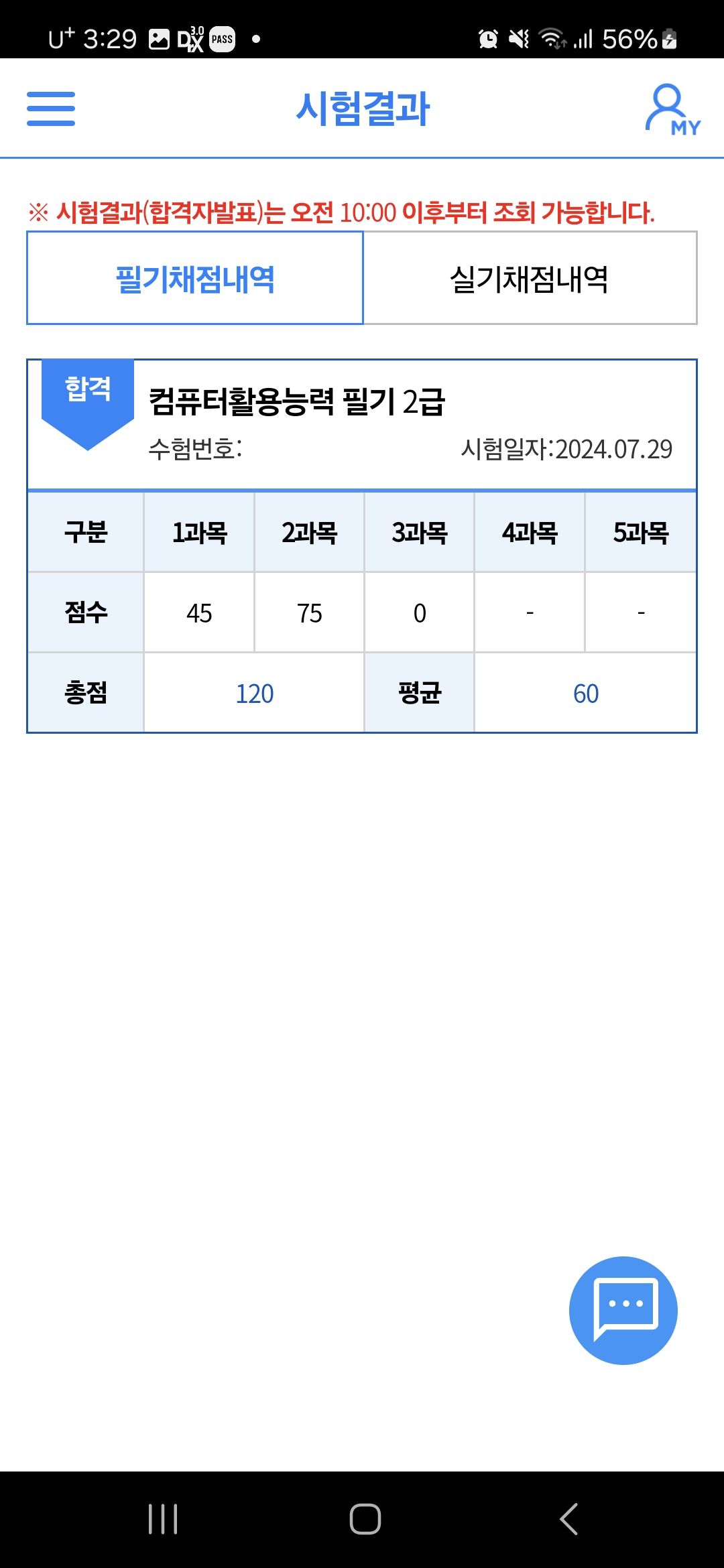This screenshot has height=1568, width=724.
Task: Open the recent apps view
Action: pos(163,1519)
